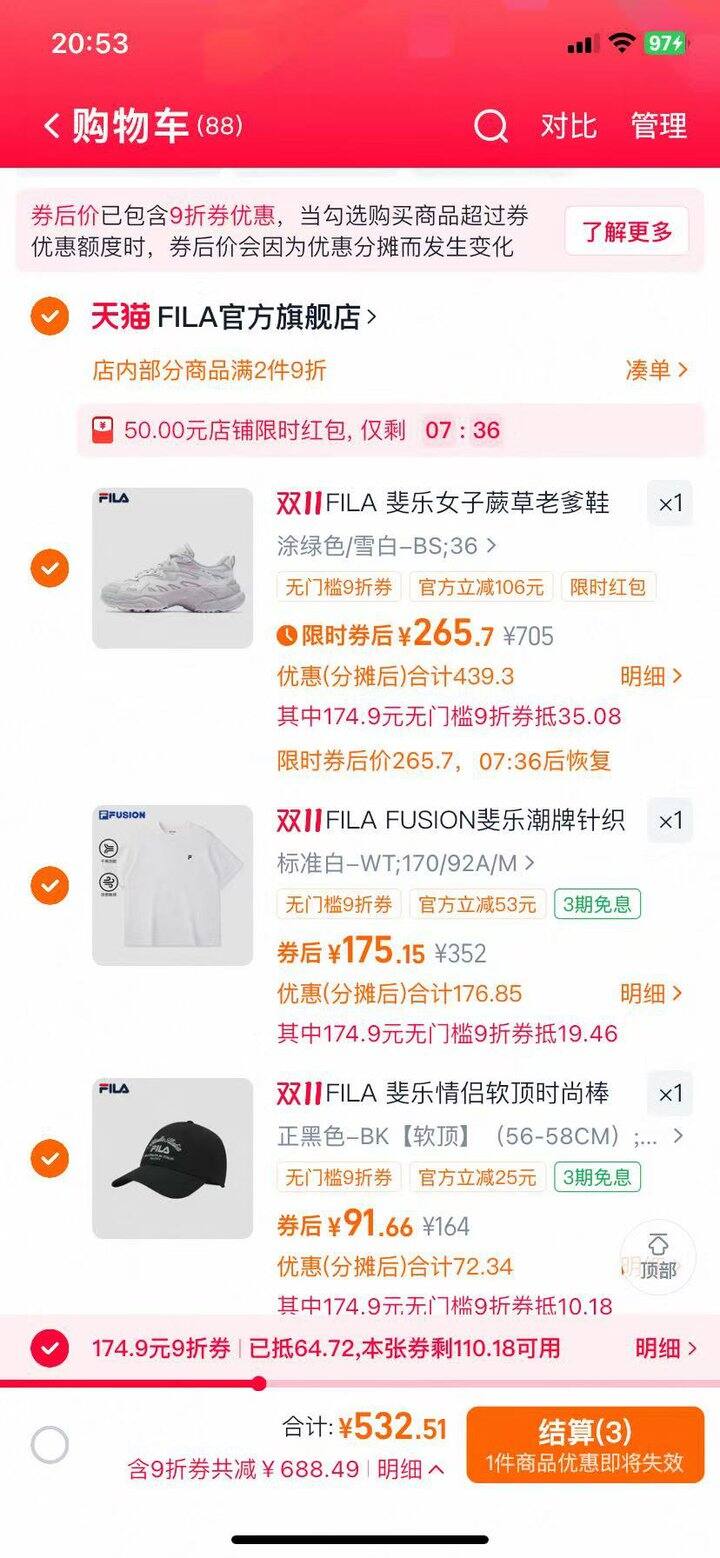Change the 标准白-WT;170/92A/M size option
720x1558 pixels.
406,862
